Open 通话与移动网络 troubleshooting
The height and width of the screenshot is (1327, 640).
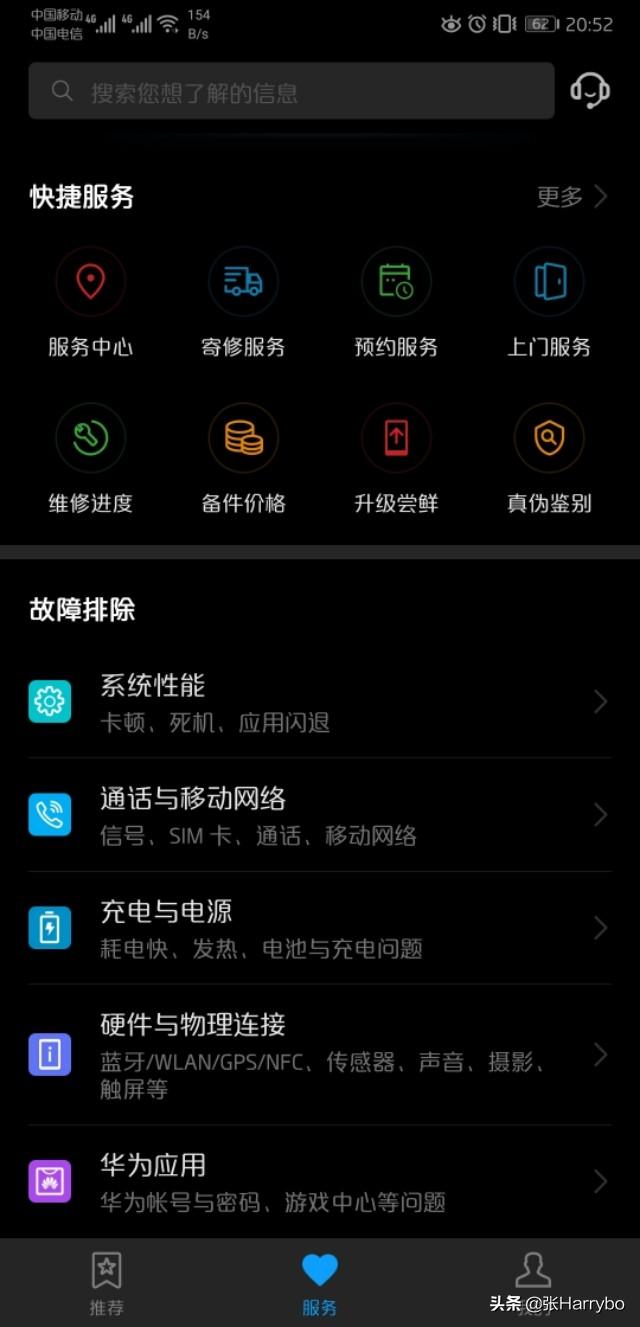point(320,815)
